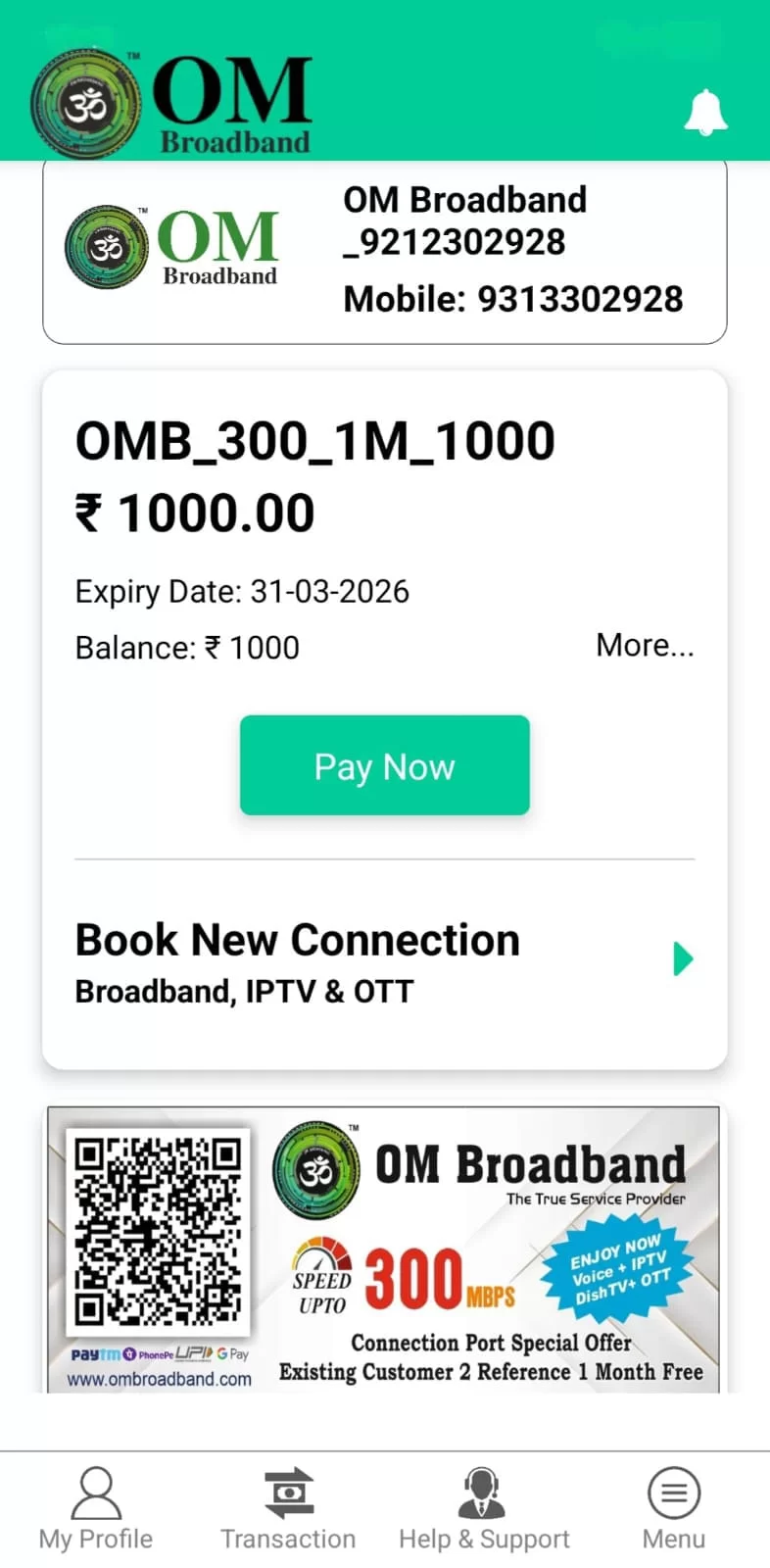
Task: Open plan details using More...
Action: coord(646,645)
